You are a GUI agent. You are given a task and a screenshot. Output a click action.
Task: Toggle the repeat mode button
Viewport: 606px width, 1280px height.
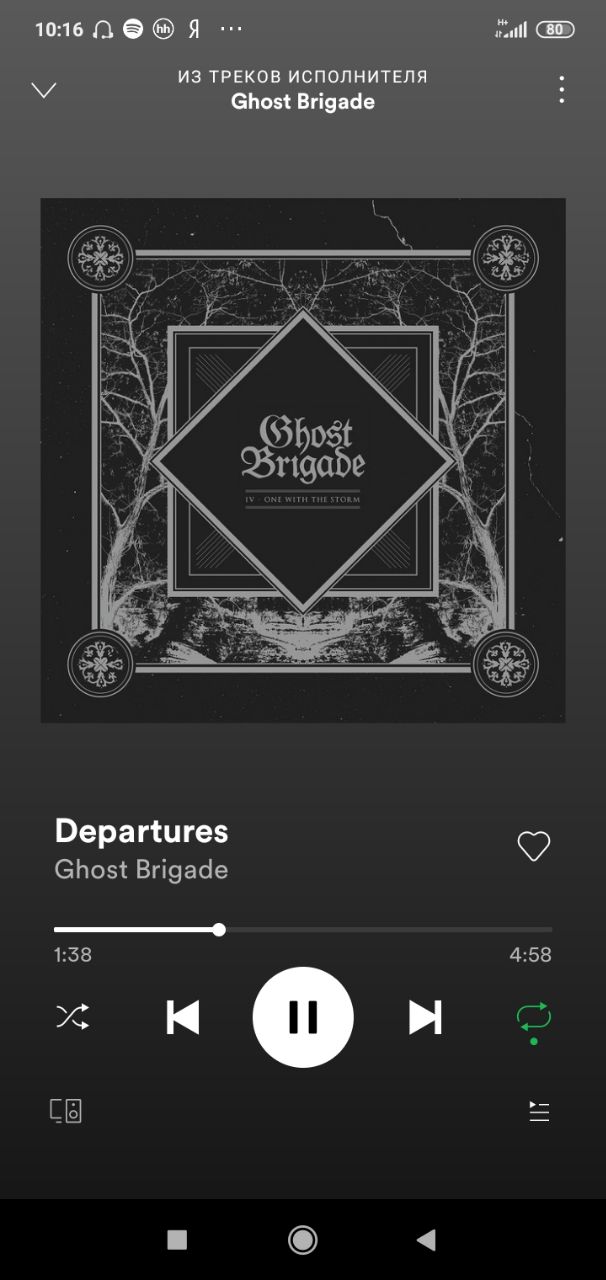[533, 1018]
